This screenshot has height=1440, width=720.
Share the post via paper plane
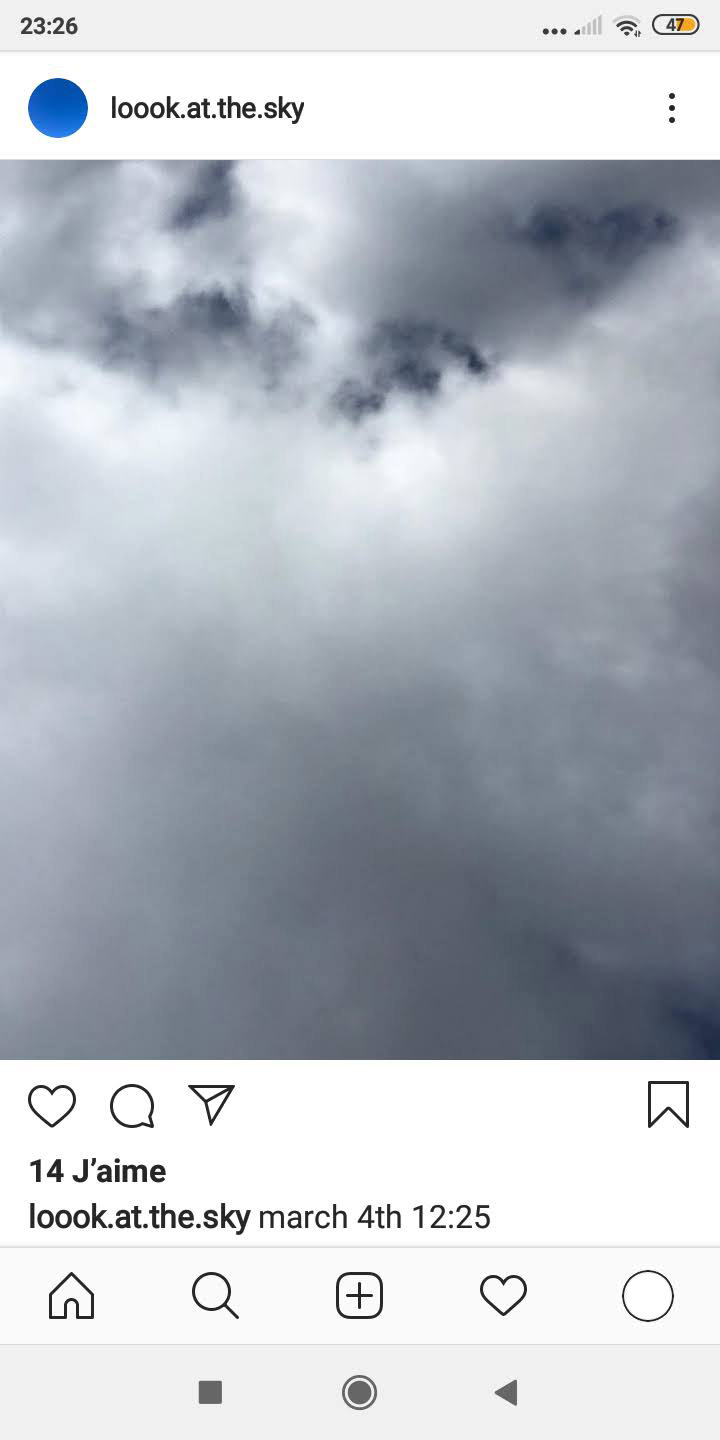point(211,1105)
